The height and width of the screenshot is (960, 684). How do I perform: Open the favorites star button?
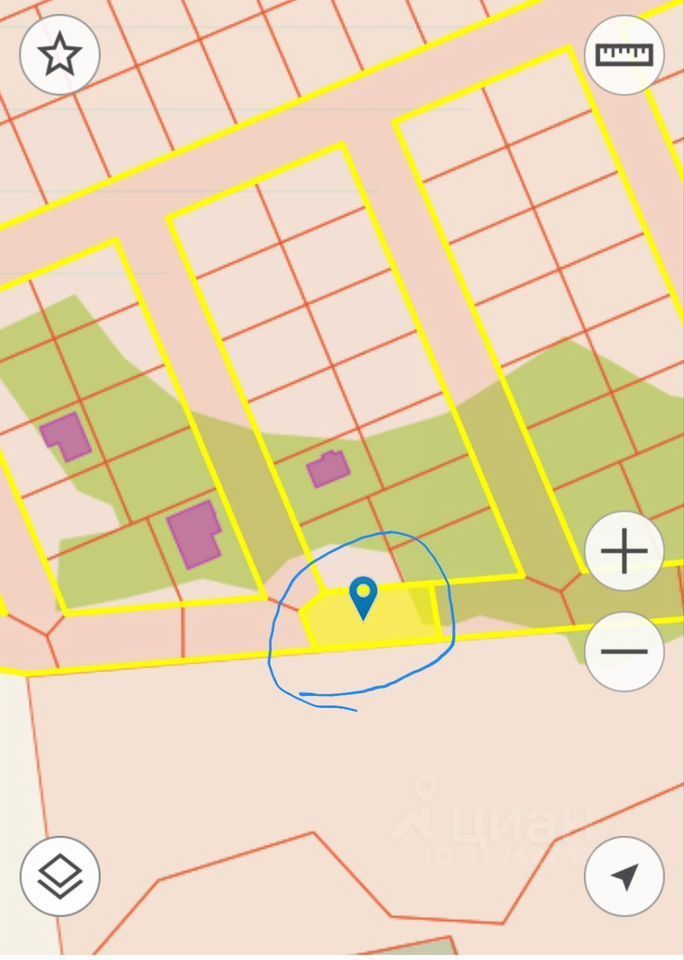coord(60,55)
